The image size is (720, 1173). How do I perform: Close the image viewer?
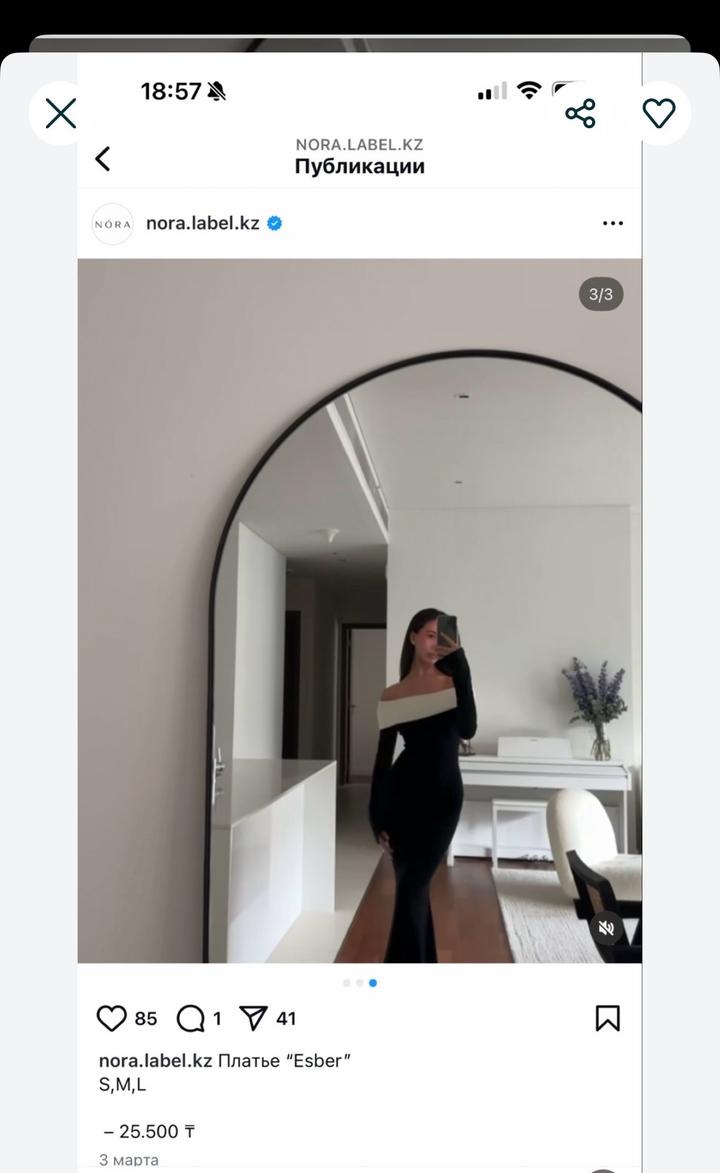(x=61, y=113)
